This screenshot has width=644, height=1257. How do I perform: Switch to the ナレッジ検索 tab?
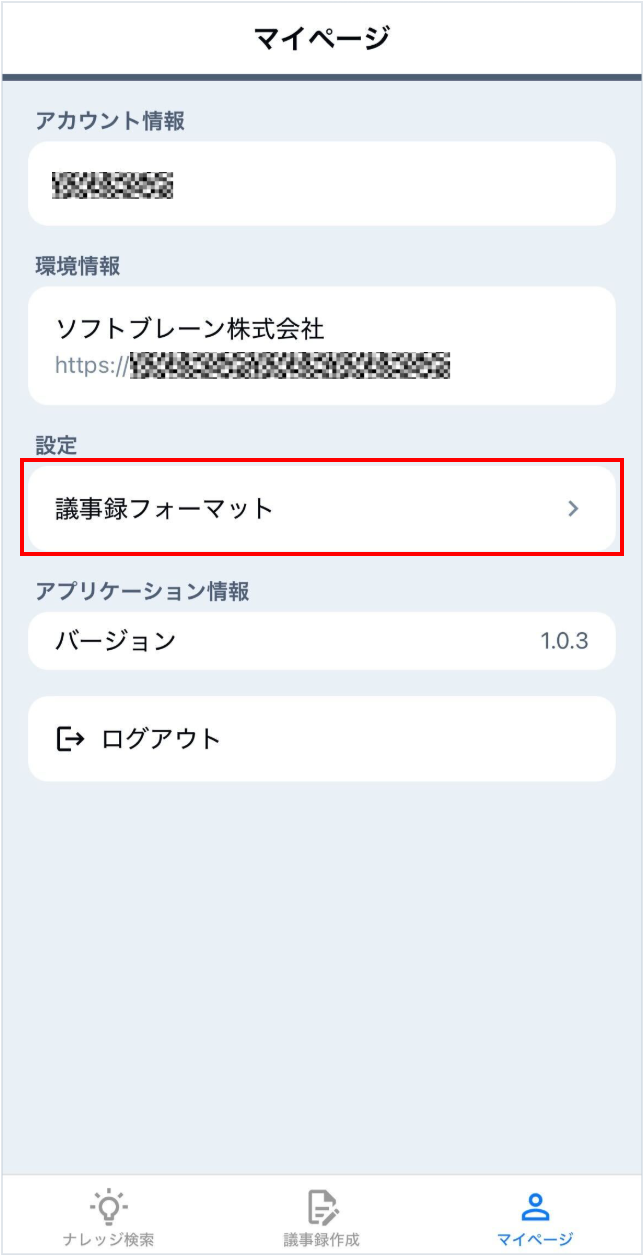pos(108,1218)
